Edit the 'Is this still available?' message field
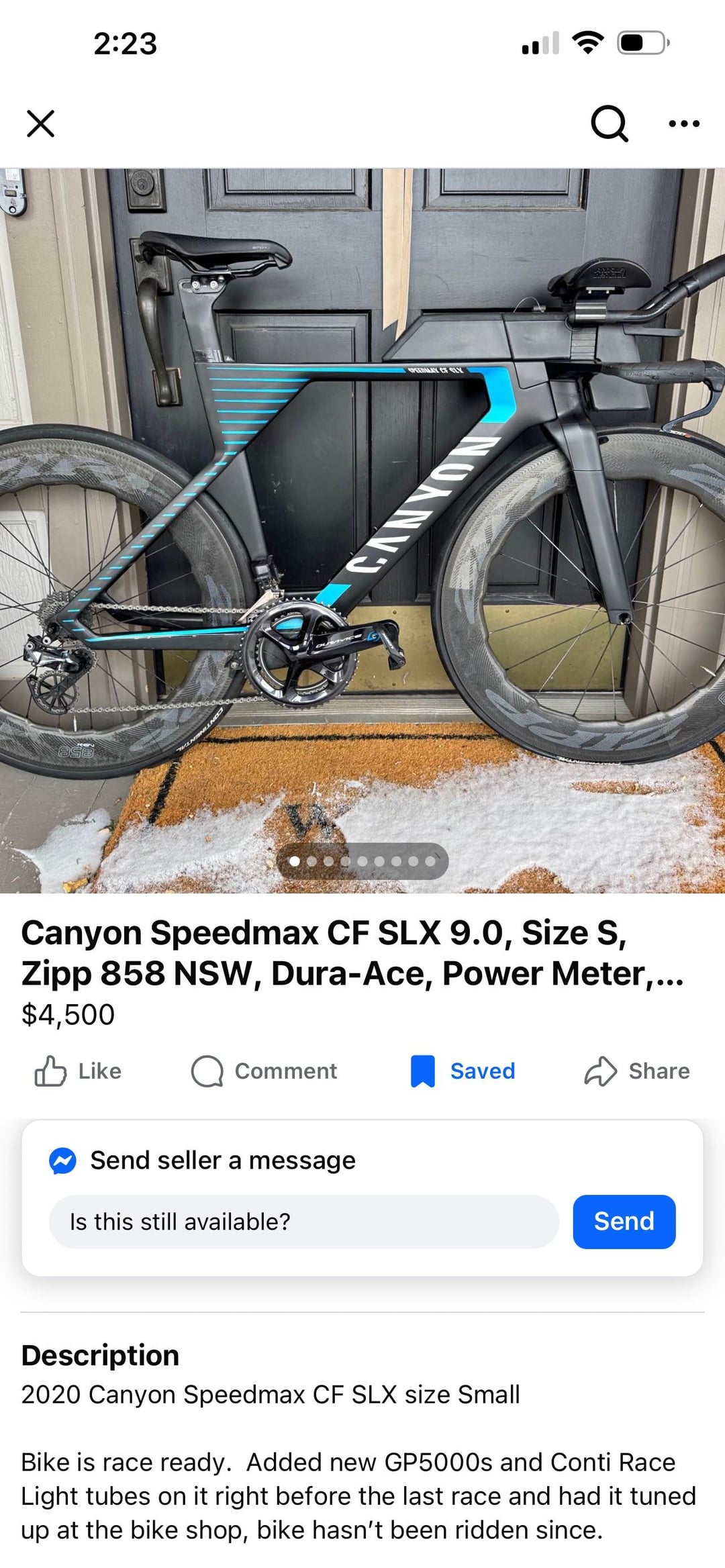725x1568 pixels. tap(303, 1222)
